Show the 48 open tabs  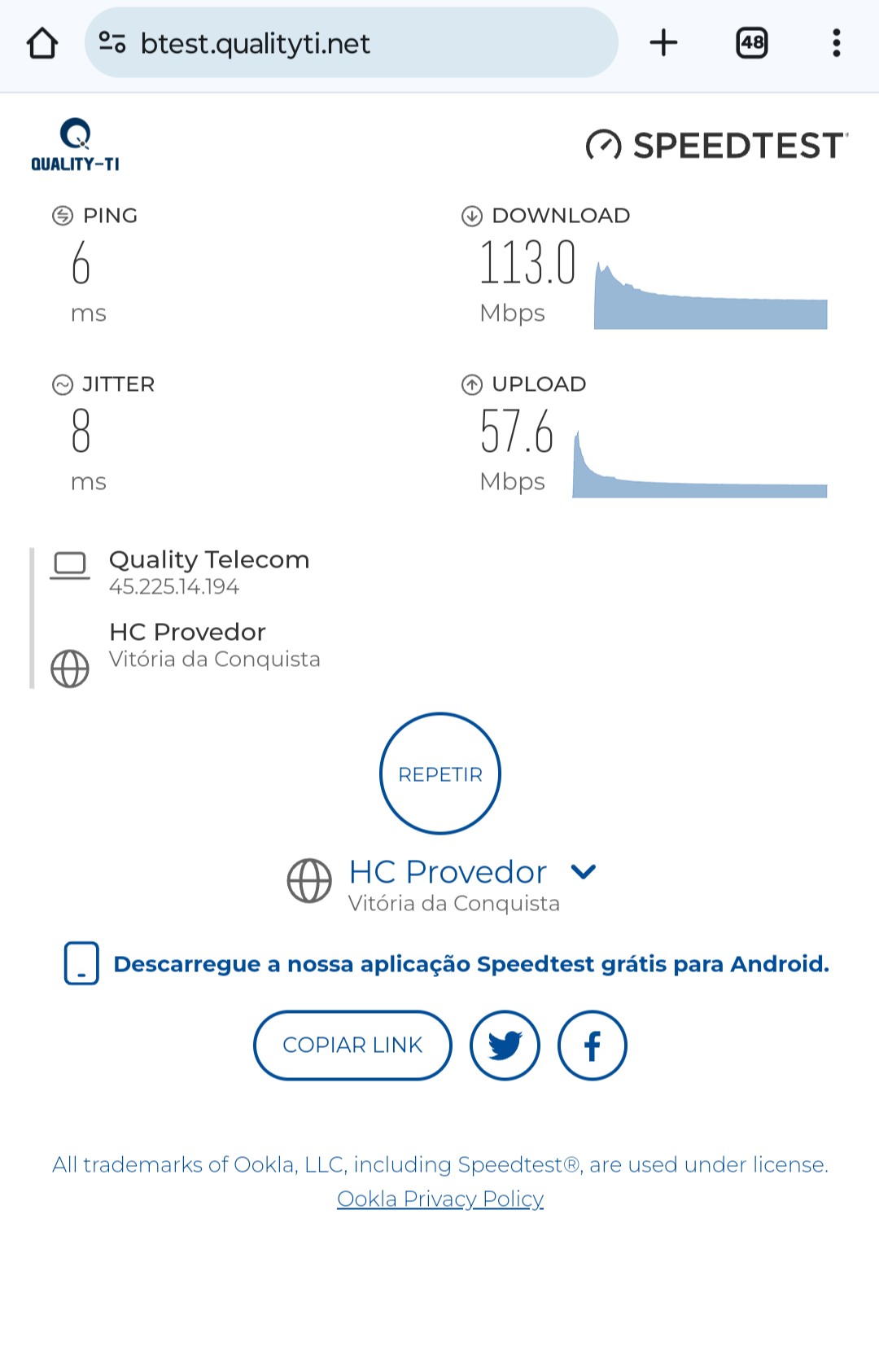pos(751,43)
